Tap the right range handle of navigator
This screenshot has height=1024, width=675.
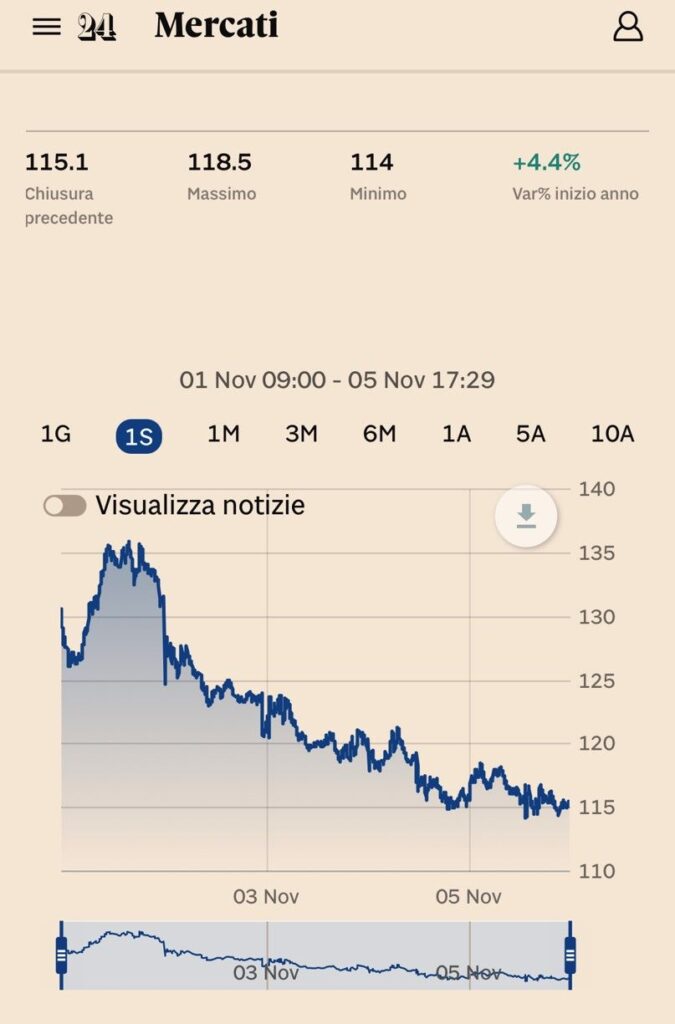point(570,955)
